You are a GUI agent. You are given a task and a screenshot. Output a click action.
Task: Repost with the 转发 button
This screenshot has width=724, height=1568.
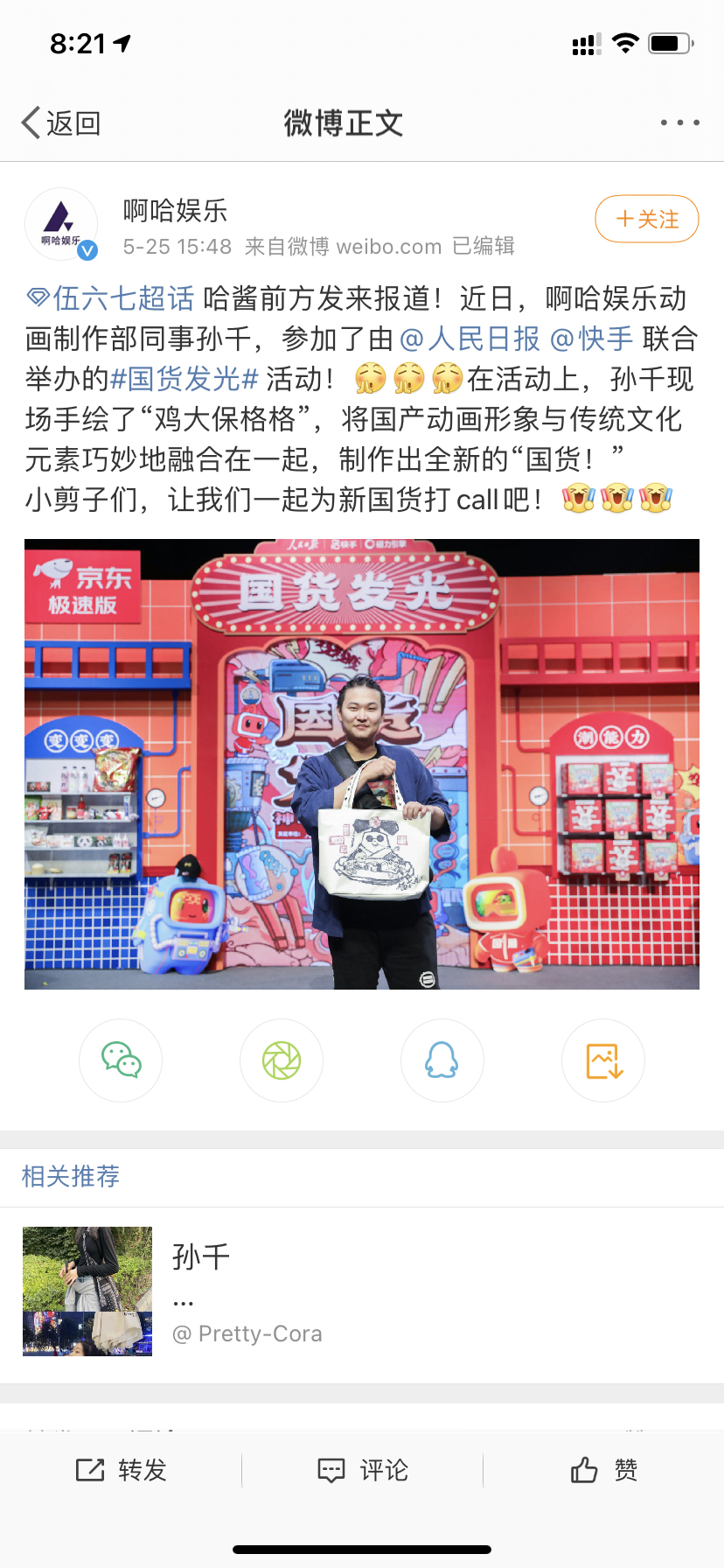[x=121, y=1470]
